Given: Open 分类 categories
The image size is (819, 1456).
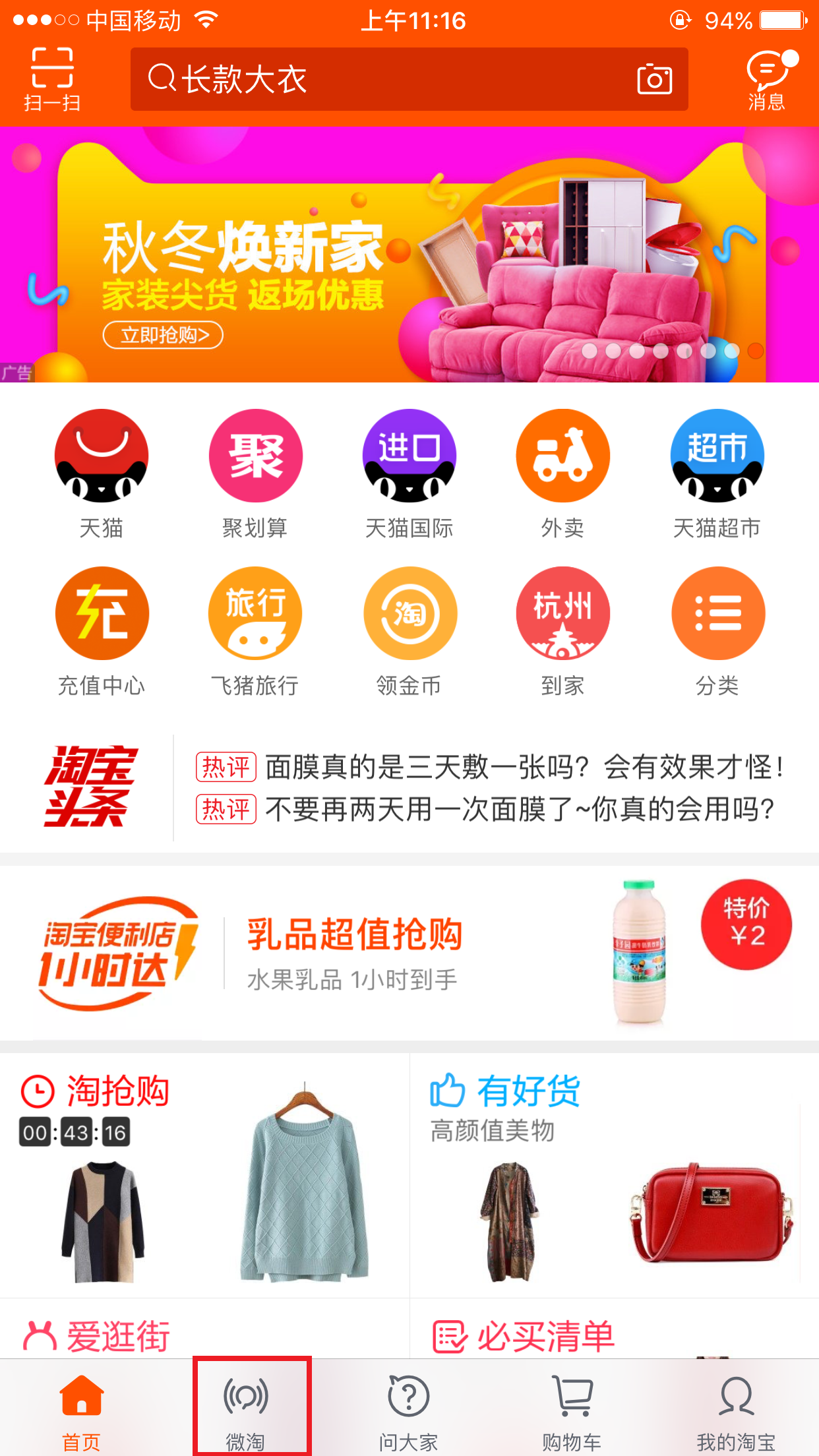Looking at the screenshot, I should tap(717, 631).
